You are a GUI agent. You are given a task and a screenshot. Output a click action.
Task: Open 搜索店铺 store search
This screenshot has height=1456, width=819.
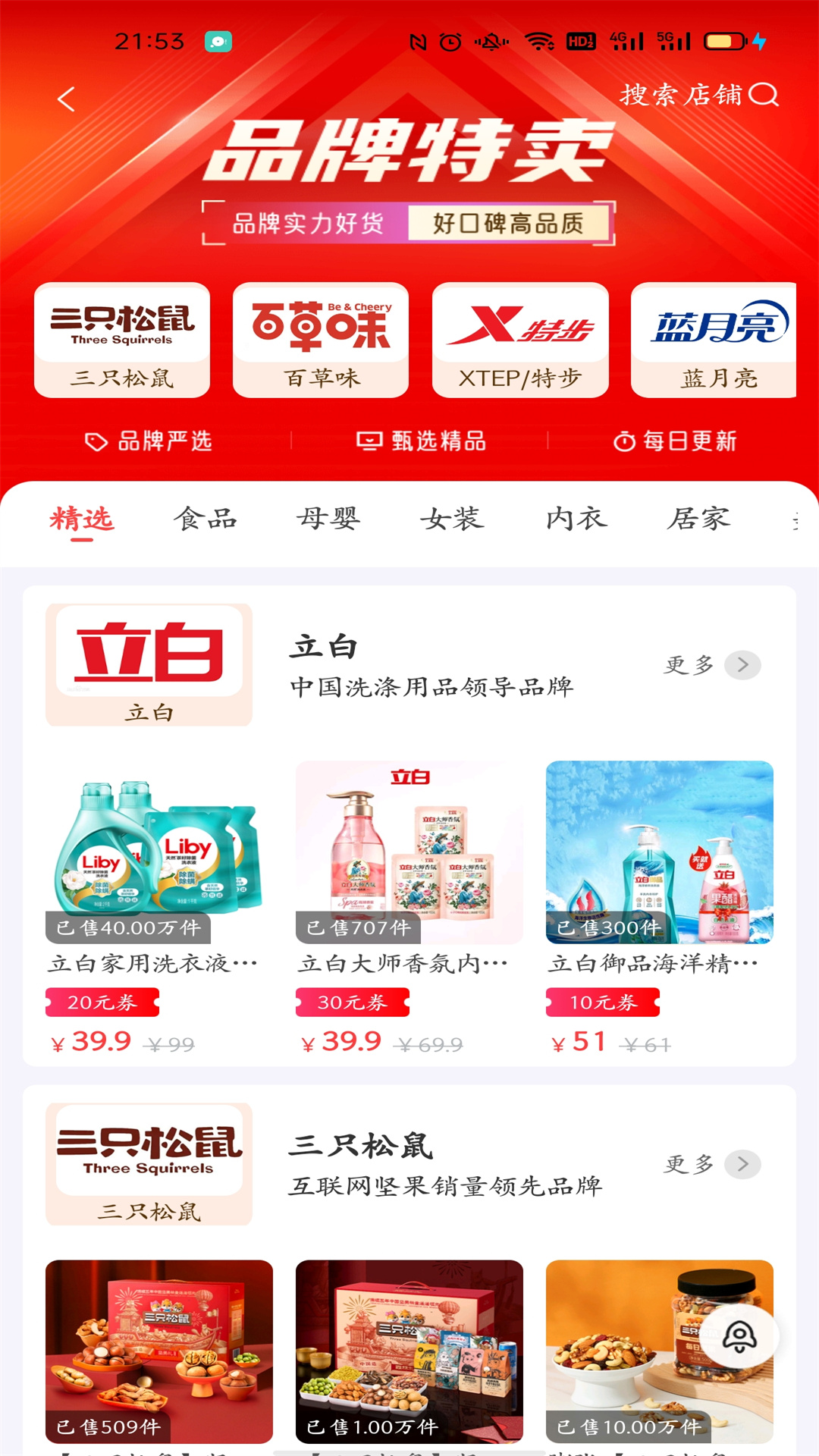698,96
